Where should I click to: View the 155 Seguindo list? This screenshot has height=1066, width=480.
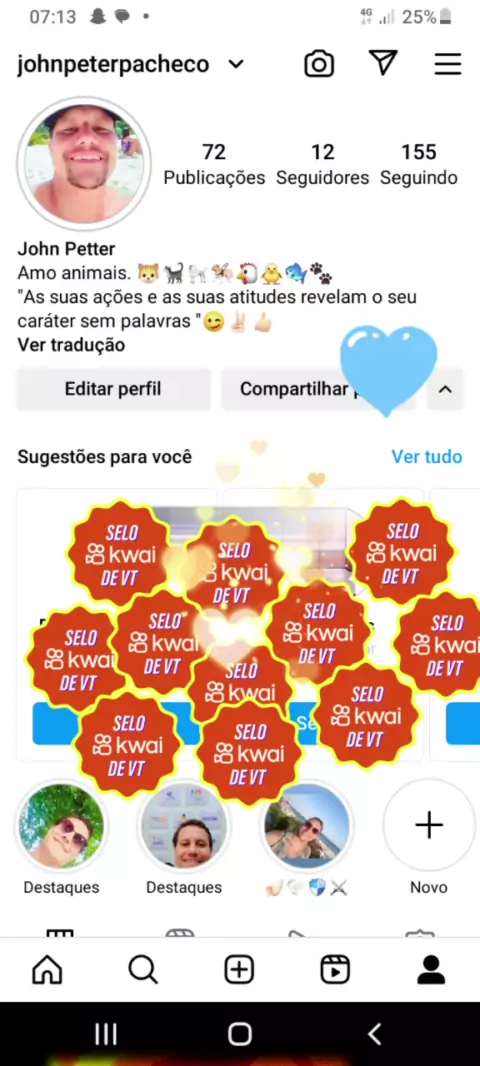coord(419,165)
